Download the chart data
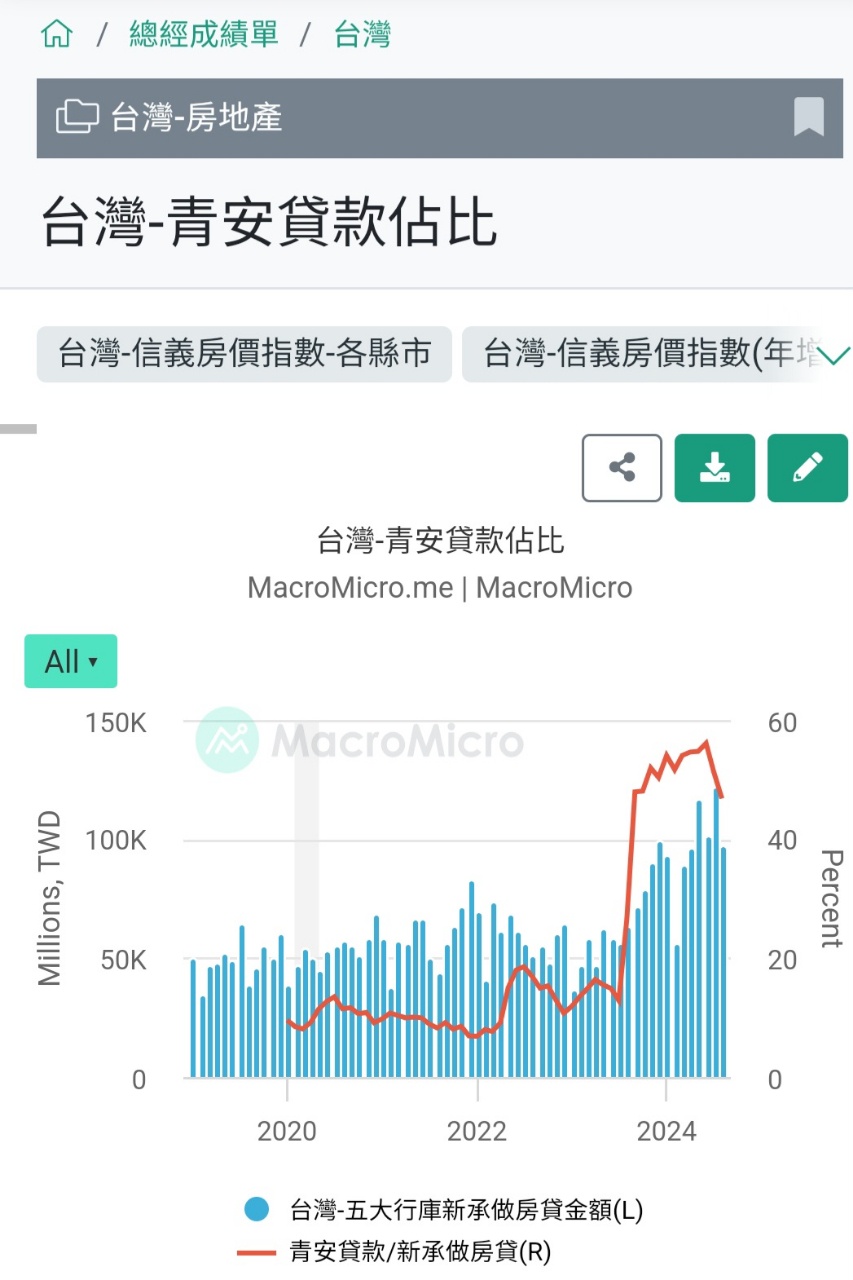This screenshot has height=1280, width=853. (x=714, y=468)
